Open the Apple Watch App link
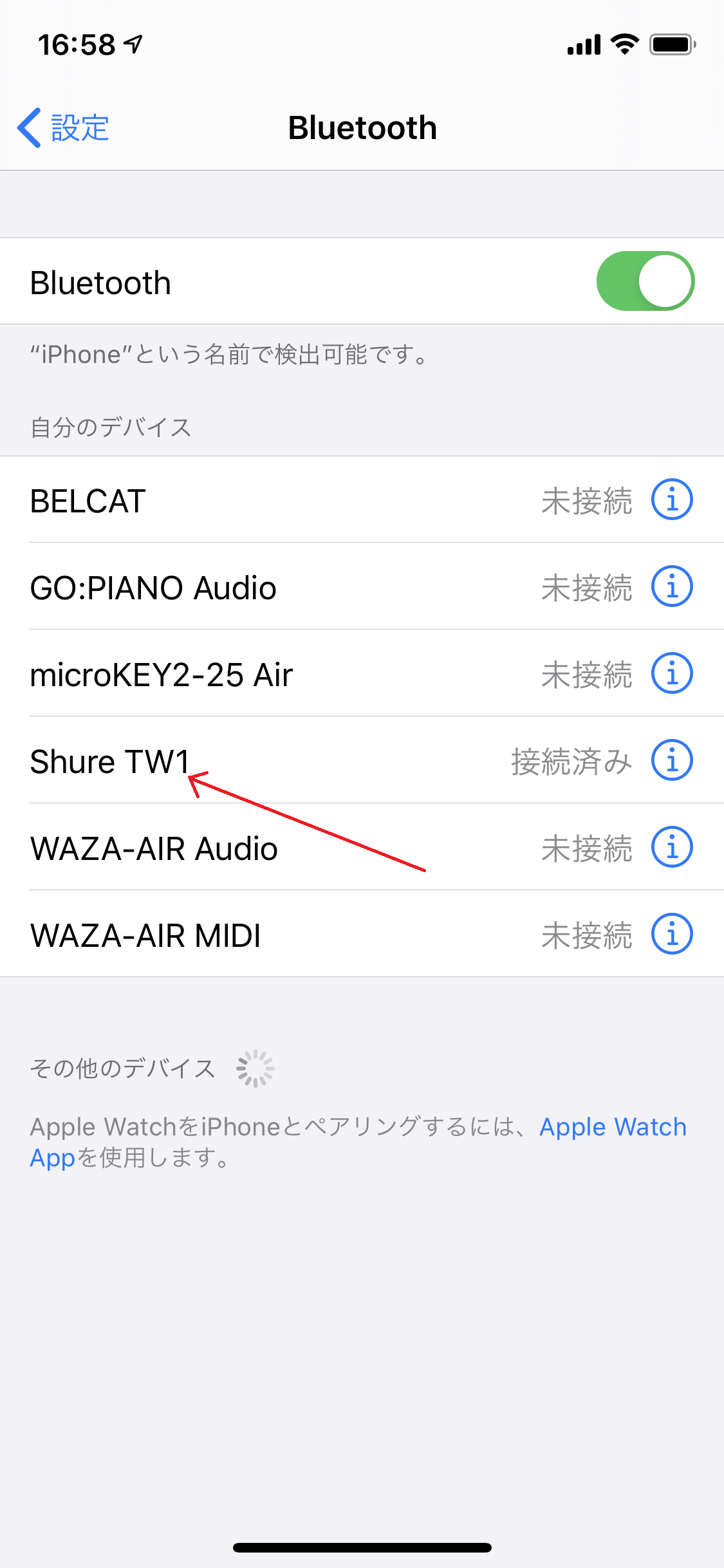724x1568 pixels. pos(612,1127)
